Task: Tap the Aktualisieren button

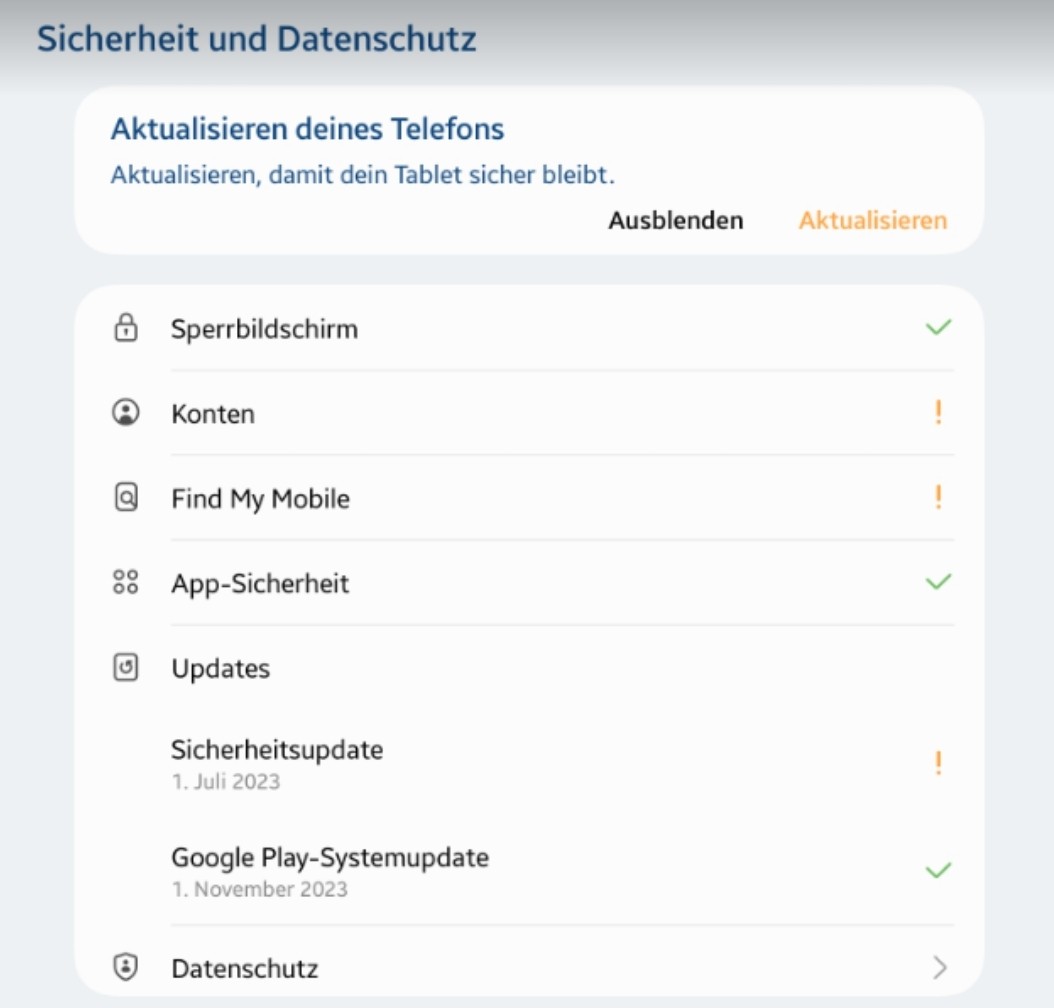Action: [872, 221]
